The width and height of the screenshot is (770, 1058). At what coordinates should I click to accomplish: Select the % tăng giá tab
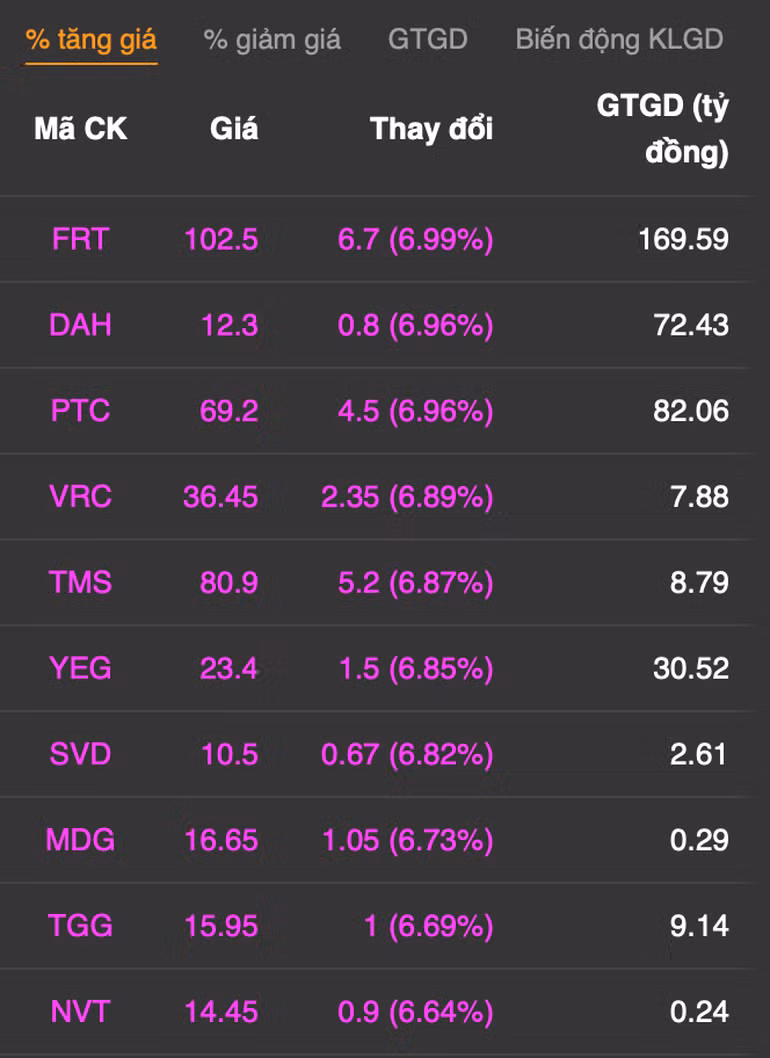[91, 40]
